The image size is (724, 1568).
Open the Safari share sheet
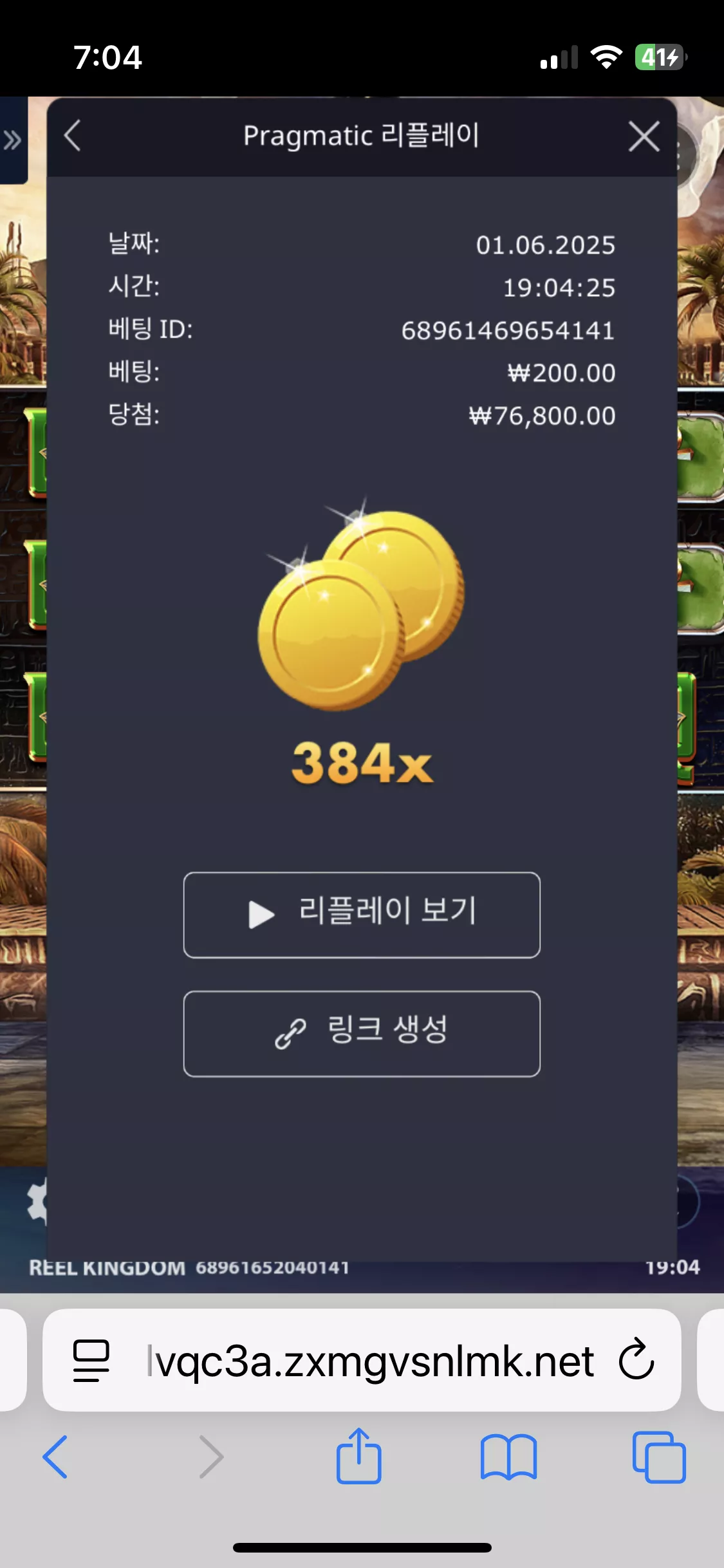tap(358, 1456)
